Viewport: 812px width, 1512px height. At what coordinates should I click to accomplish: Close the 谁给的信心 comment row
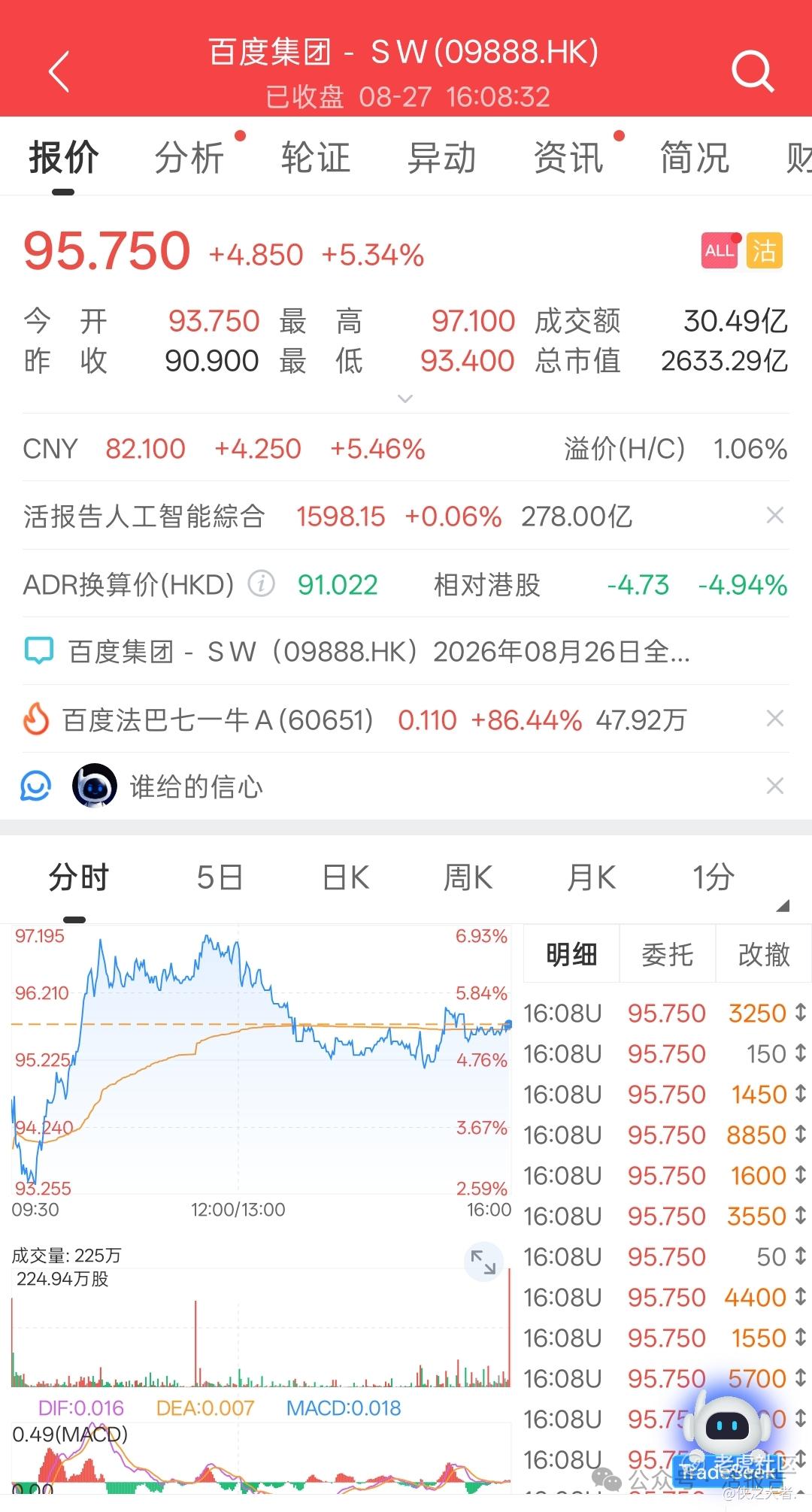774,786
